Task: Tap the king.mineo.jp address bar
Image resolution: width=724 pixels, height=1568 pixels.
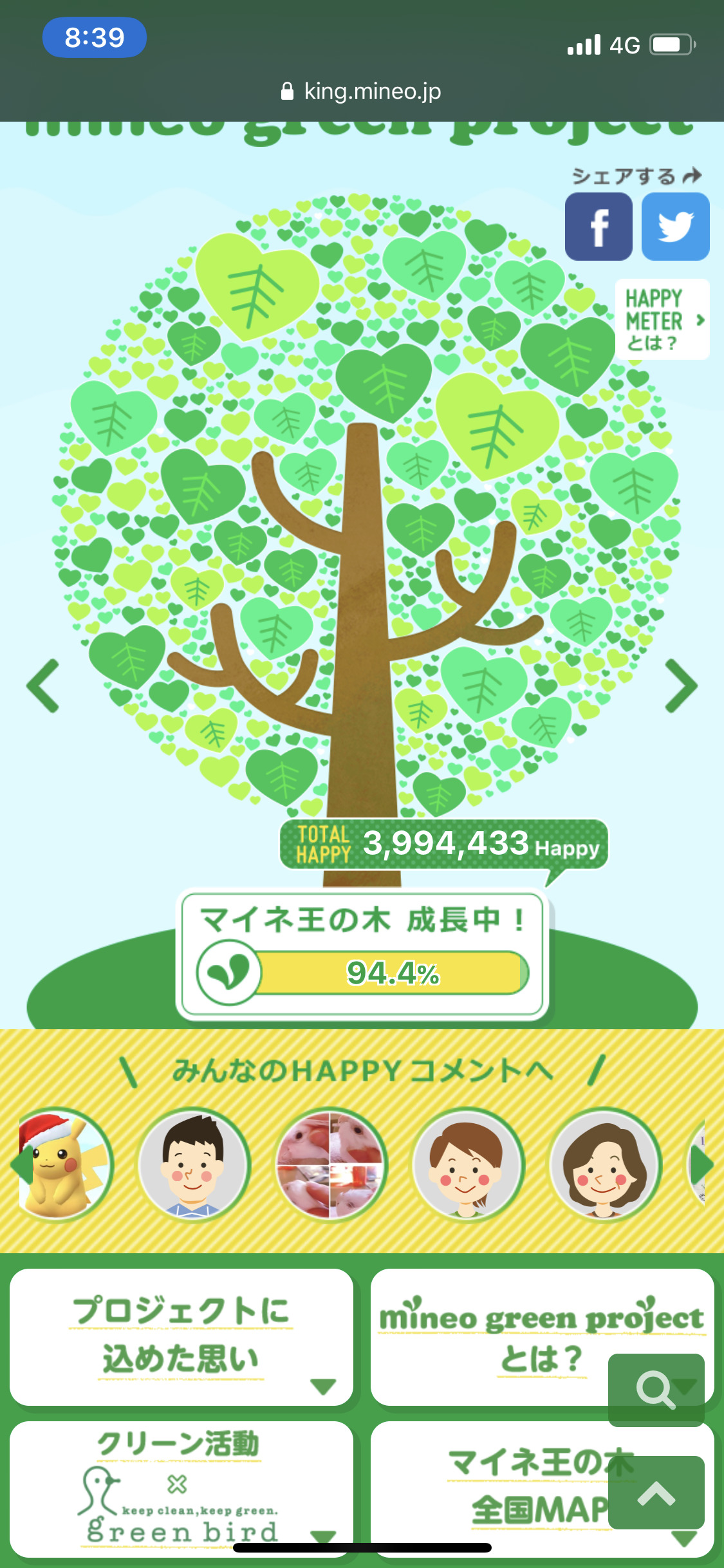Action: coord(362,91)
